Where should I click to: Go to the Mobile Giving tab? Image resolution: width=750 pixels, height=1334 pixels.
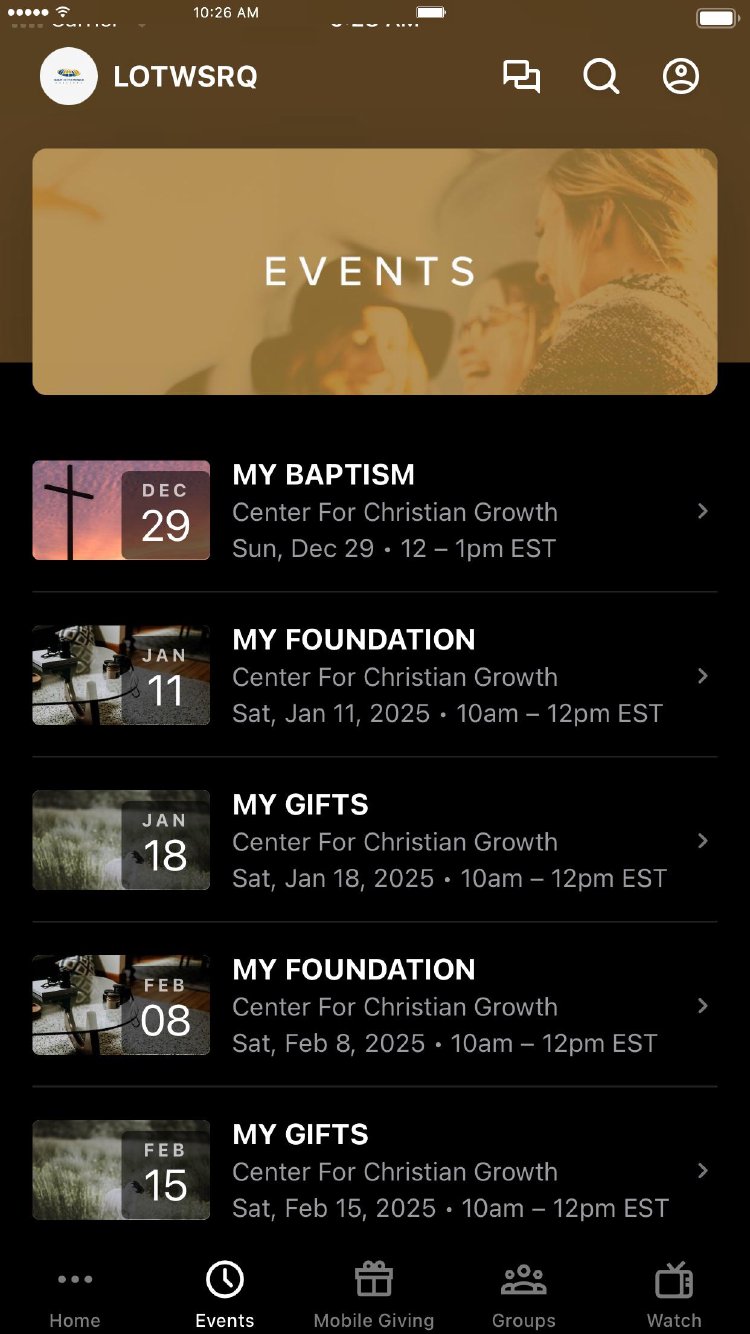374,1296
